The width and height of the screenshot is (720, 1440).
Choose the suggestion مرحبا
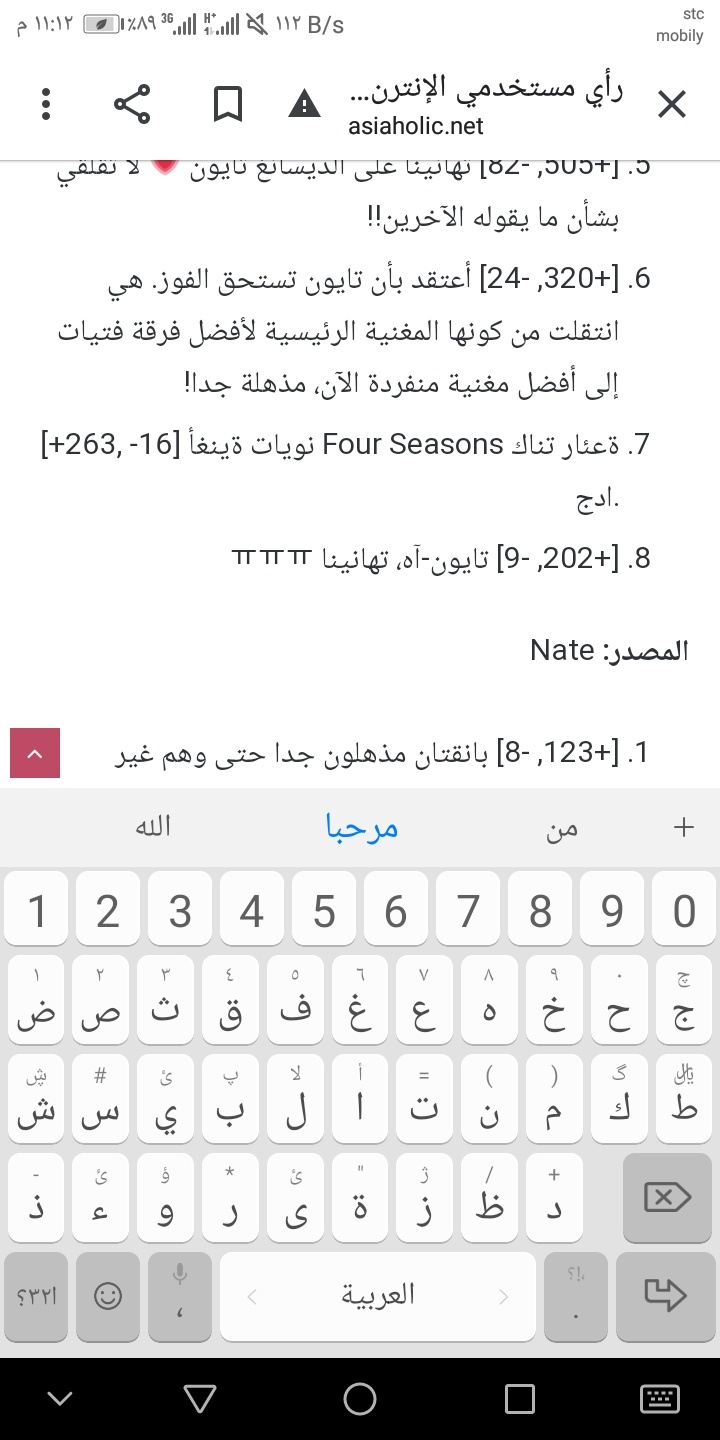(361, 827)
